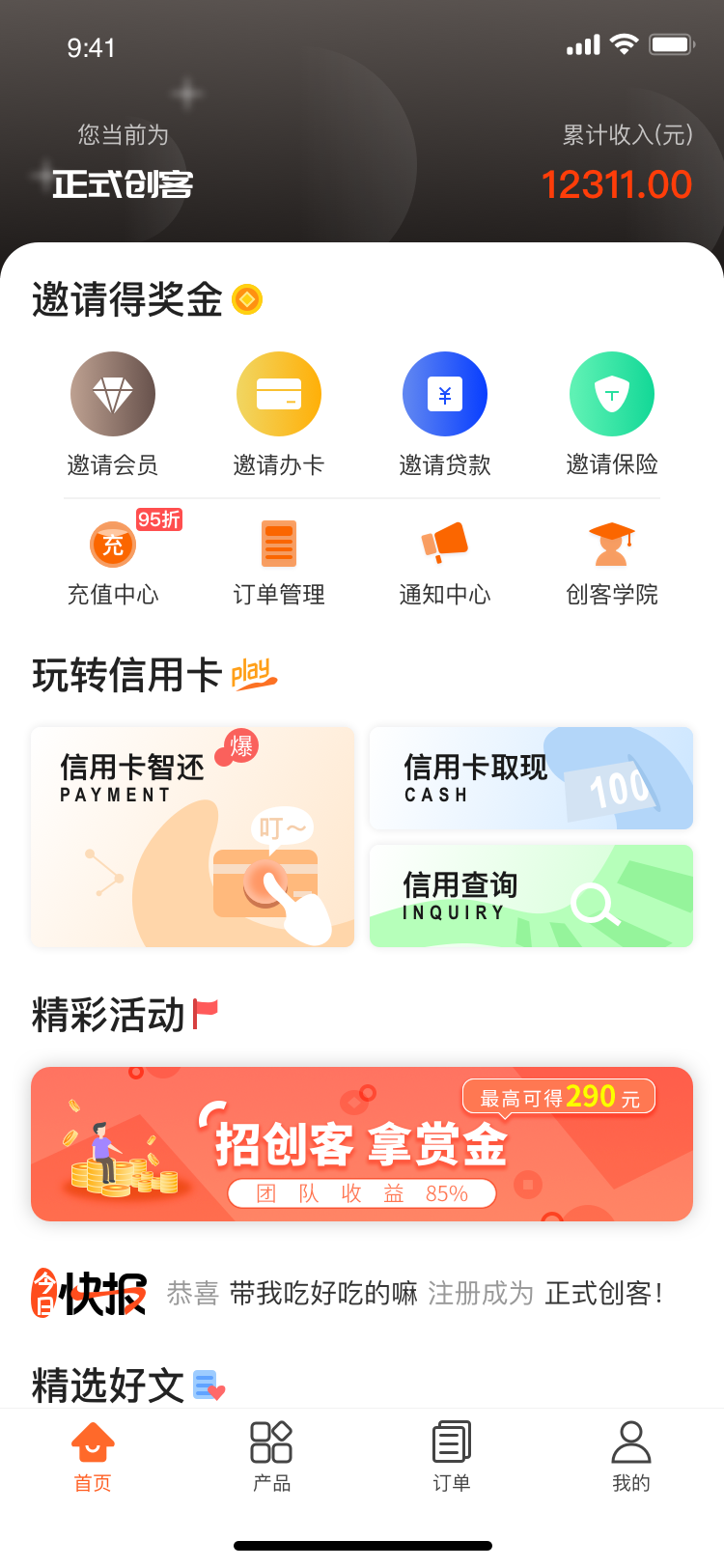Open the 信用卡取现 cash card
Screen dimensions: 724x1568
[531, 778]
